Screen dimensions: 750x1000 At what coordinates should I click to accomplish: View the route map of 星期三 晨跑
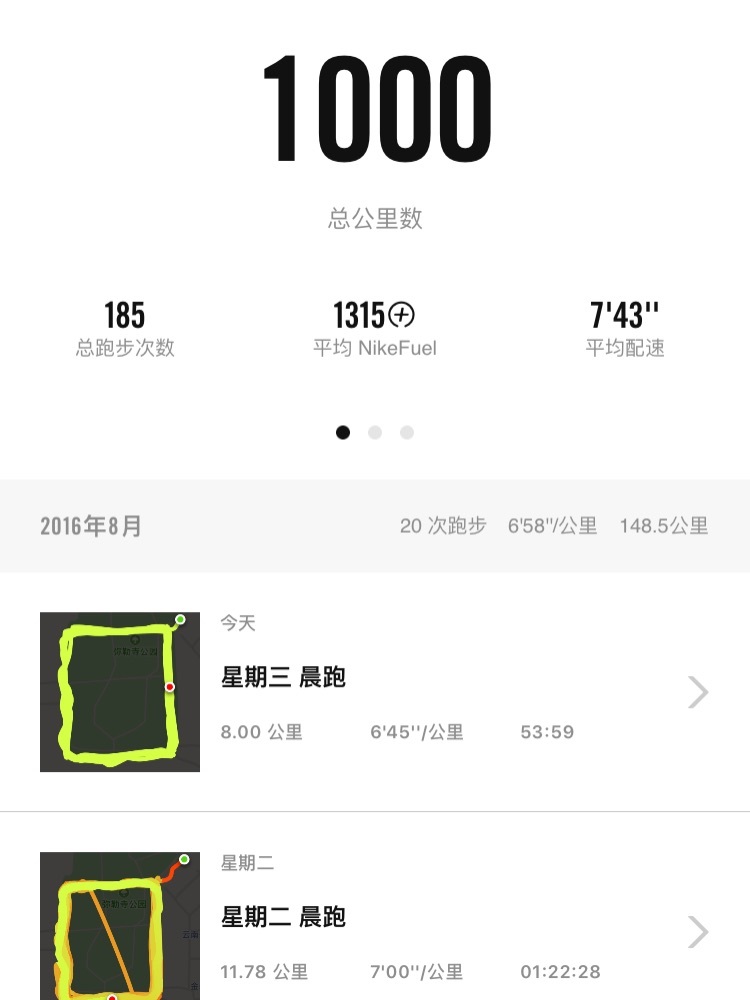[120, 692]
